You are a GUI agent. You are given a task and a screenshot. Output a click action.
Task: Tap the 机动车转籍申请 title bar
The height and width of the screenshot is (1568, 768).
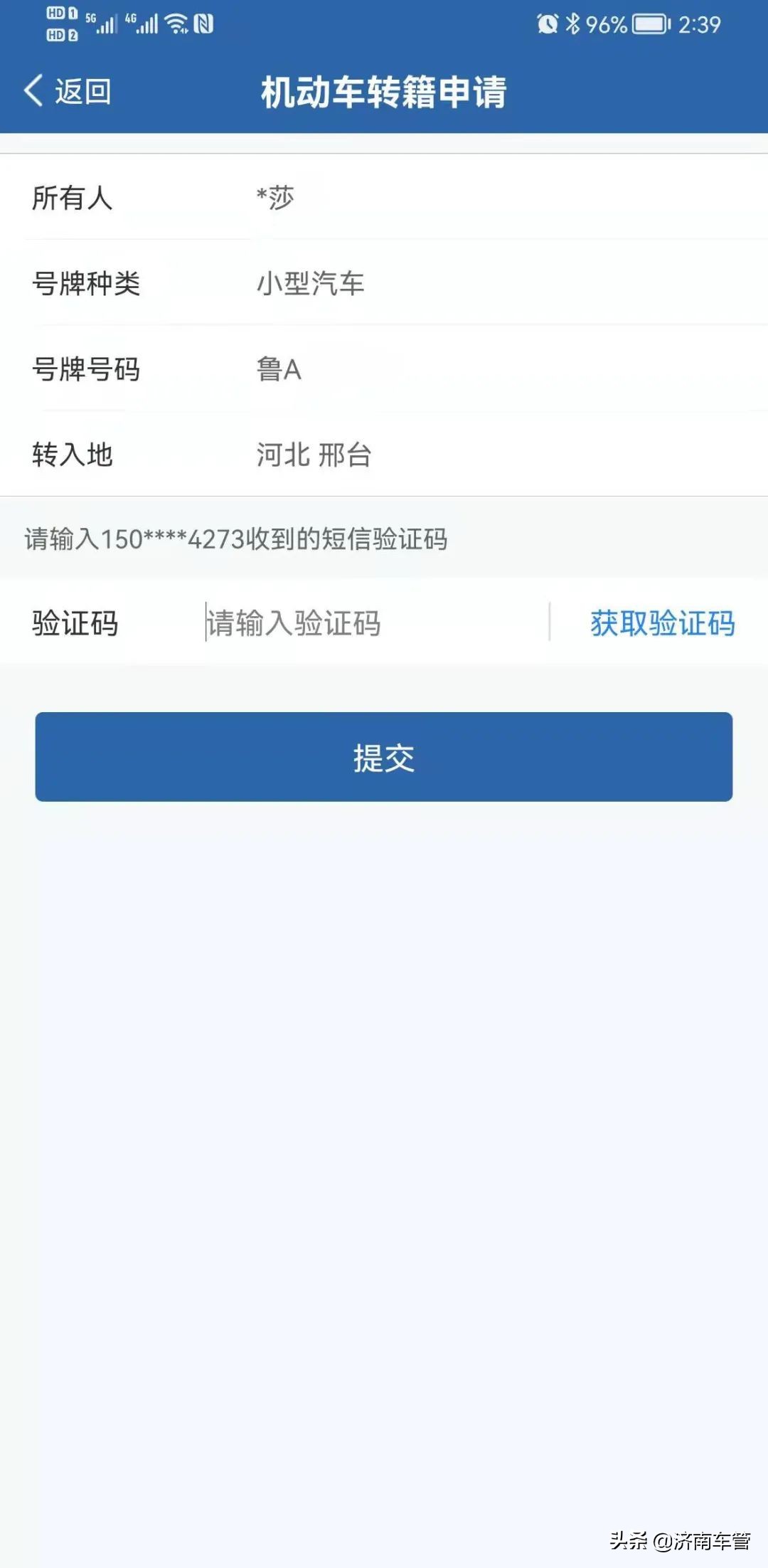(384, 91)
